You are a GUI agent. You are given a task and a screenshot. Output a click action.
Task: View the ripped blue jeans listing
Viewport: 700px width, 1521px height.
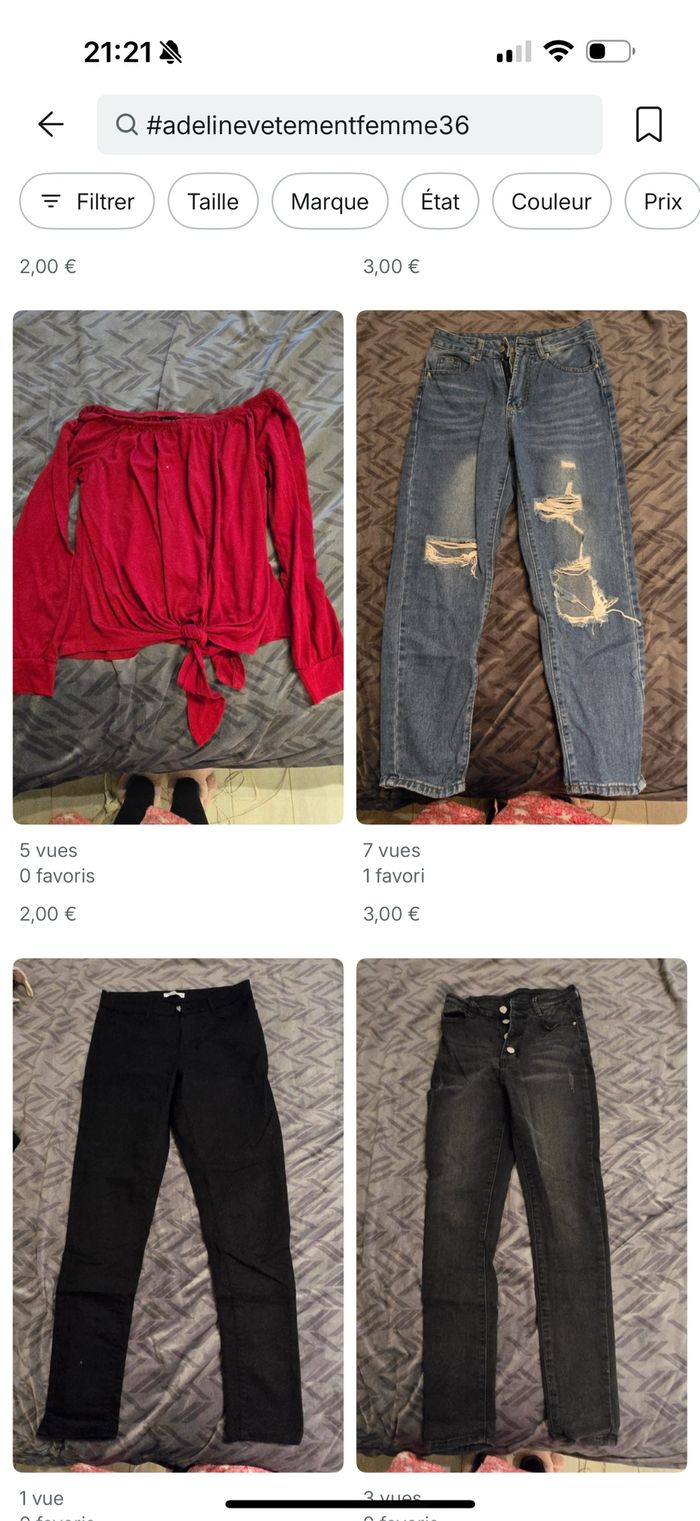click(x=521, y=567)
